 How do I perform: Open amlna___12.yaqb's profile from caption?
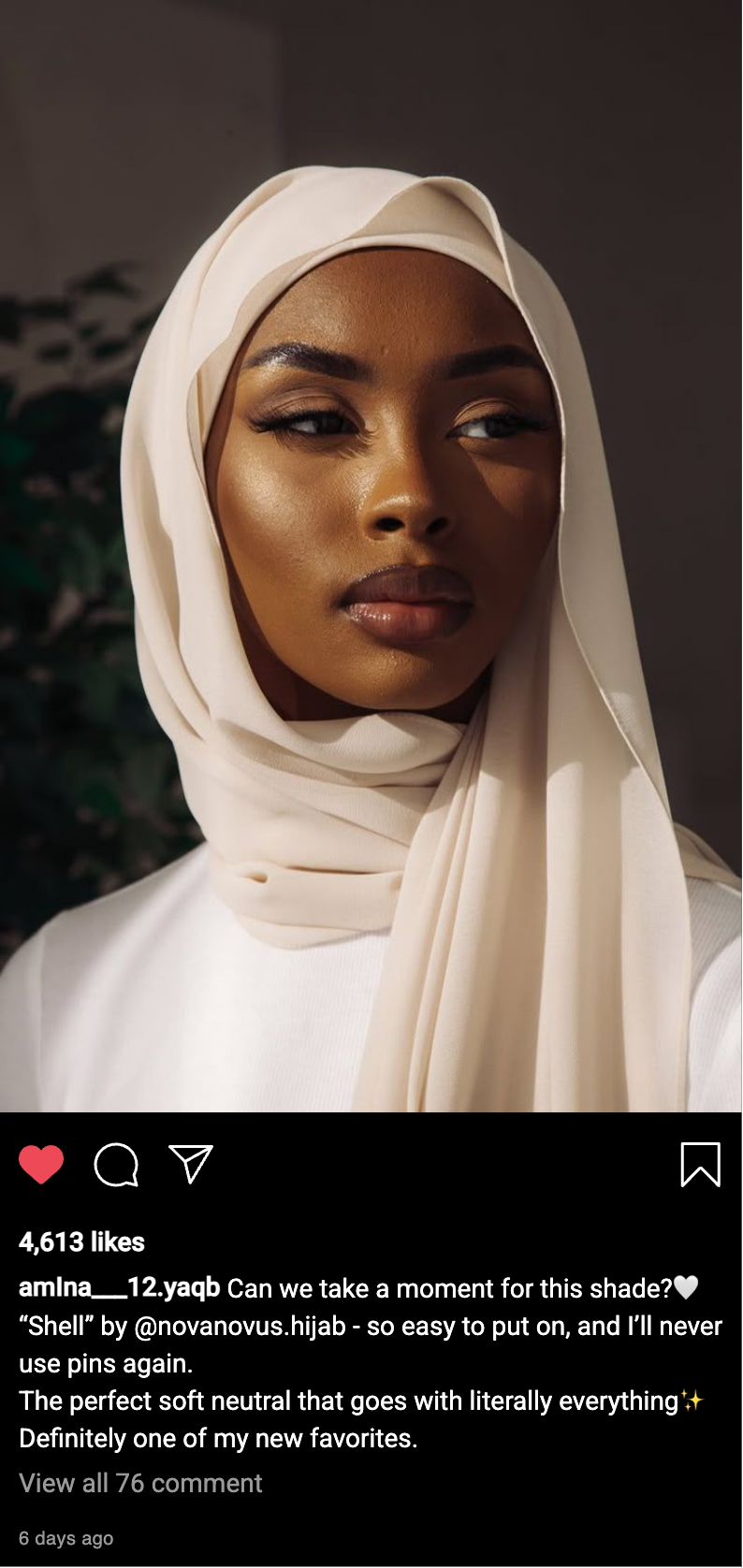coord(119,1288)
